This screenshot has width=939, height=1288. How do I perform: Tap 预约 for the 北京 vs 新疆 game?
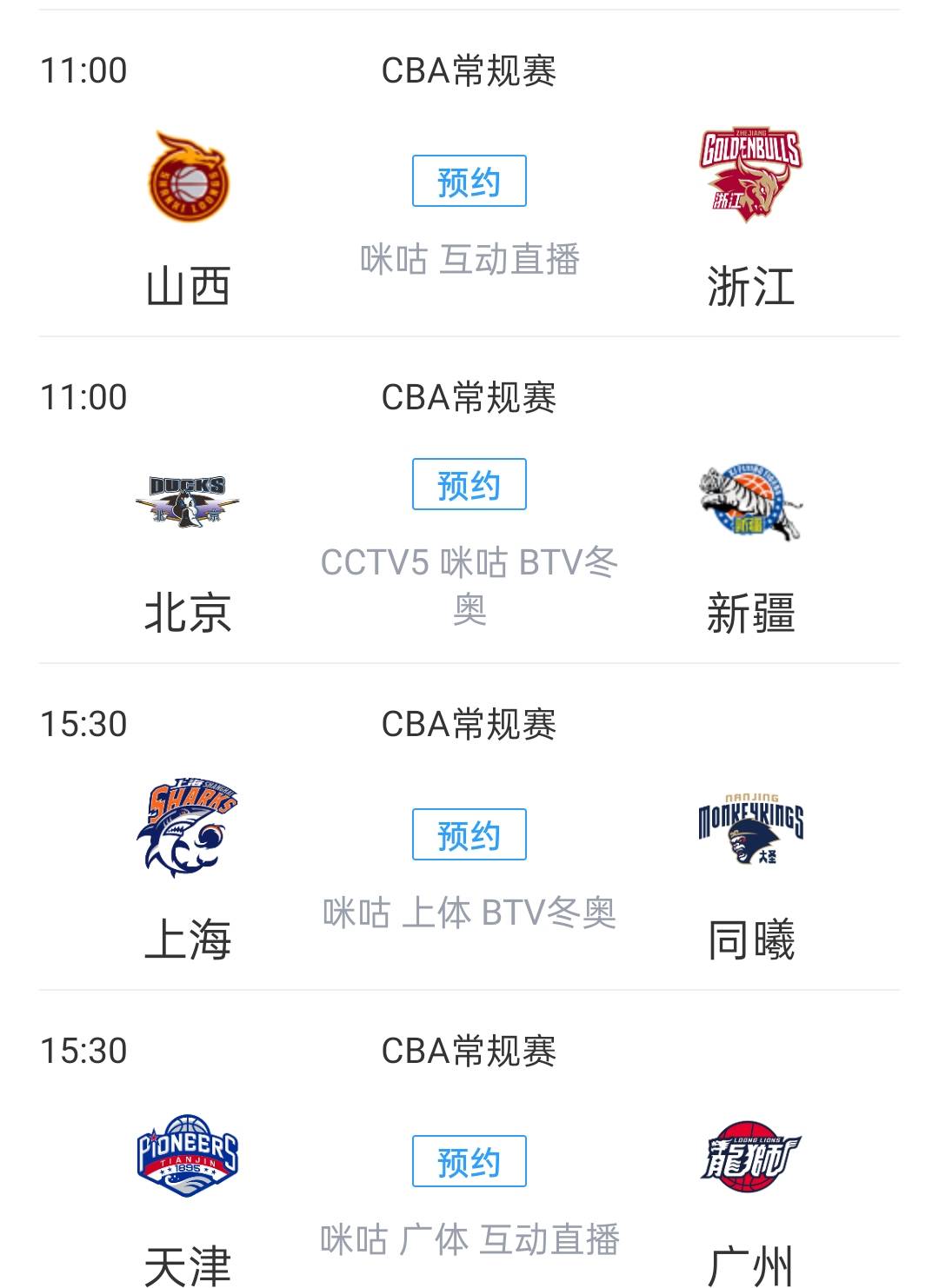tap(469, 485)
